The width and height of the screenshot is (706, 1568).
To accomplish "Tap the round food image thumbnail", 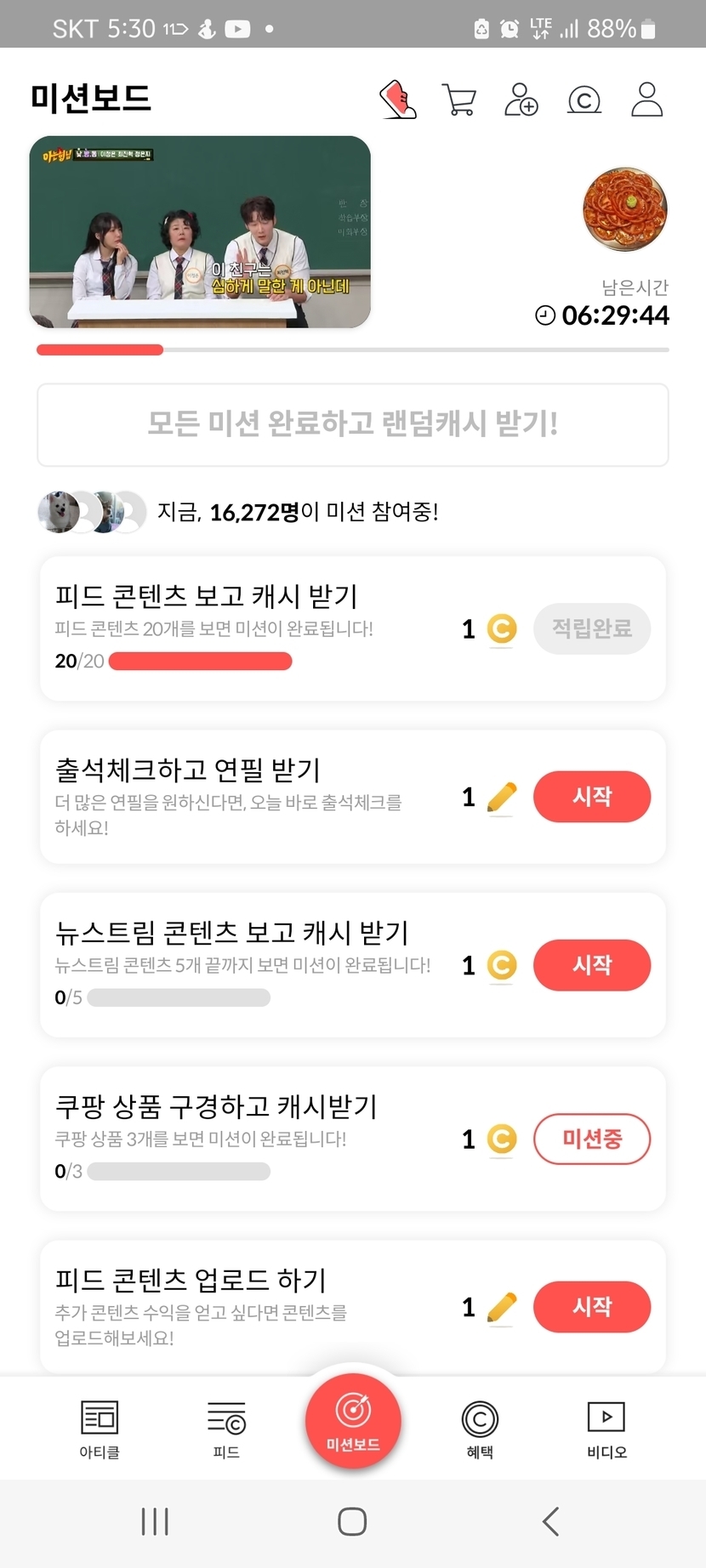I will coord(625,209).
